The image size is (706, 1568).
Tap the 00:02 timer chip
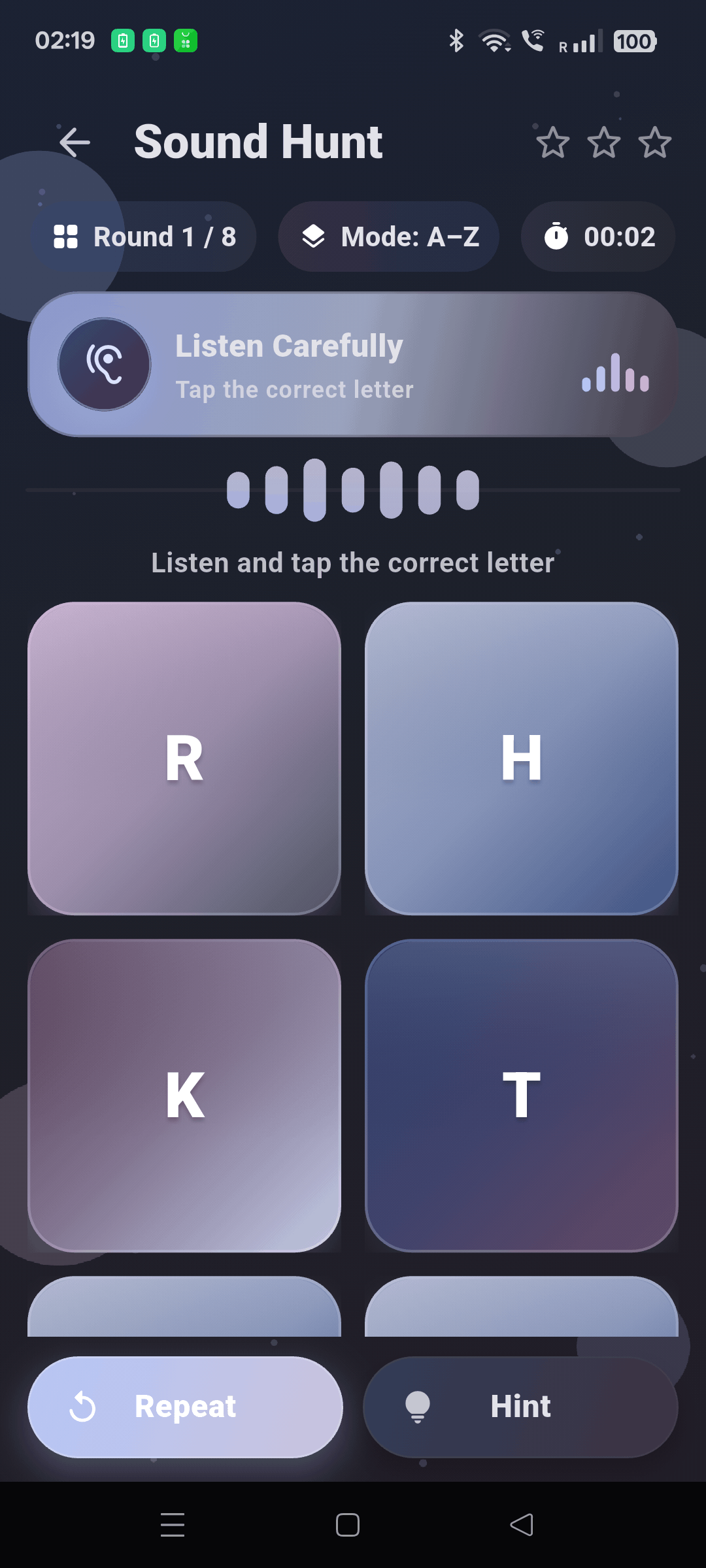click(597, 237)
